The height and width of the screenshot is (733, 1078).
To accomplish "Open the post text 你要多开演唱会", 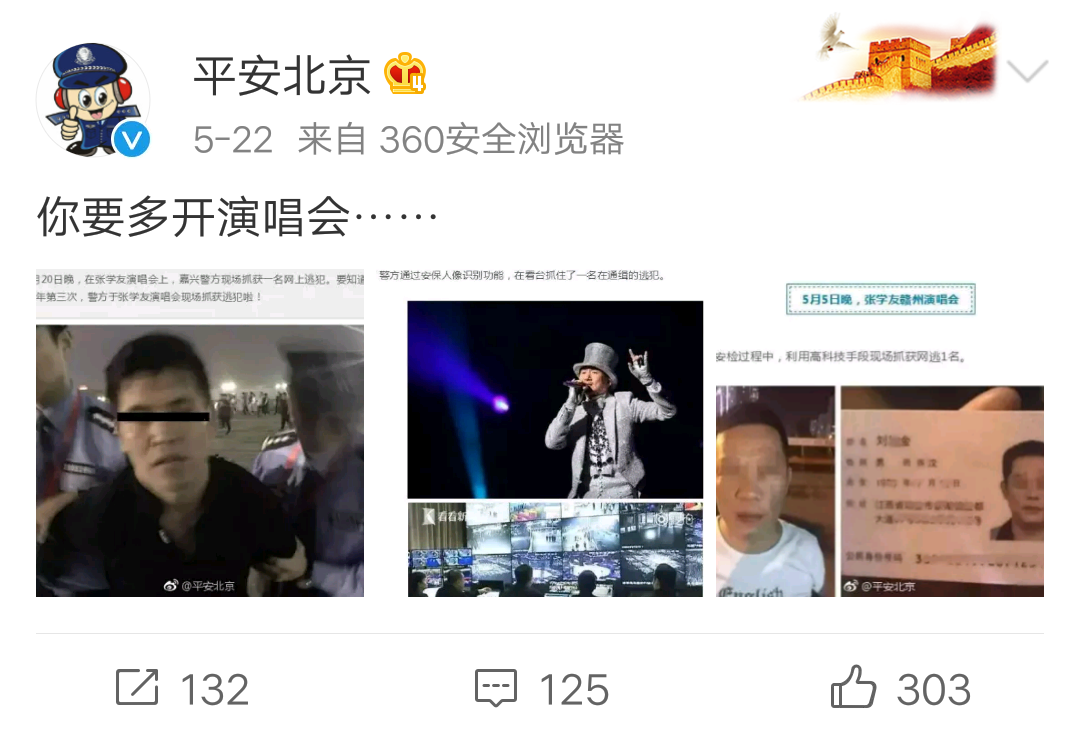I will (238, 216).
